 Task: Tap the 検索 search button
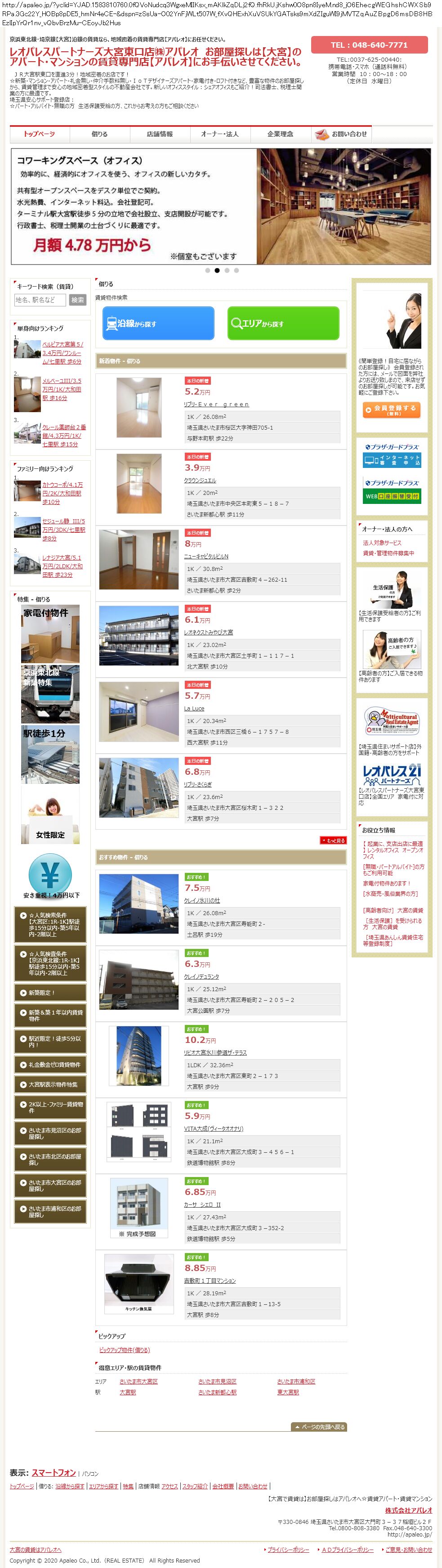pos(78,300)
